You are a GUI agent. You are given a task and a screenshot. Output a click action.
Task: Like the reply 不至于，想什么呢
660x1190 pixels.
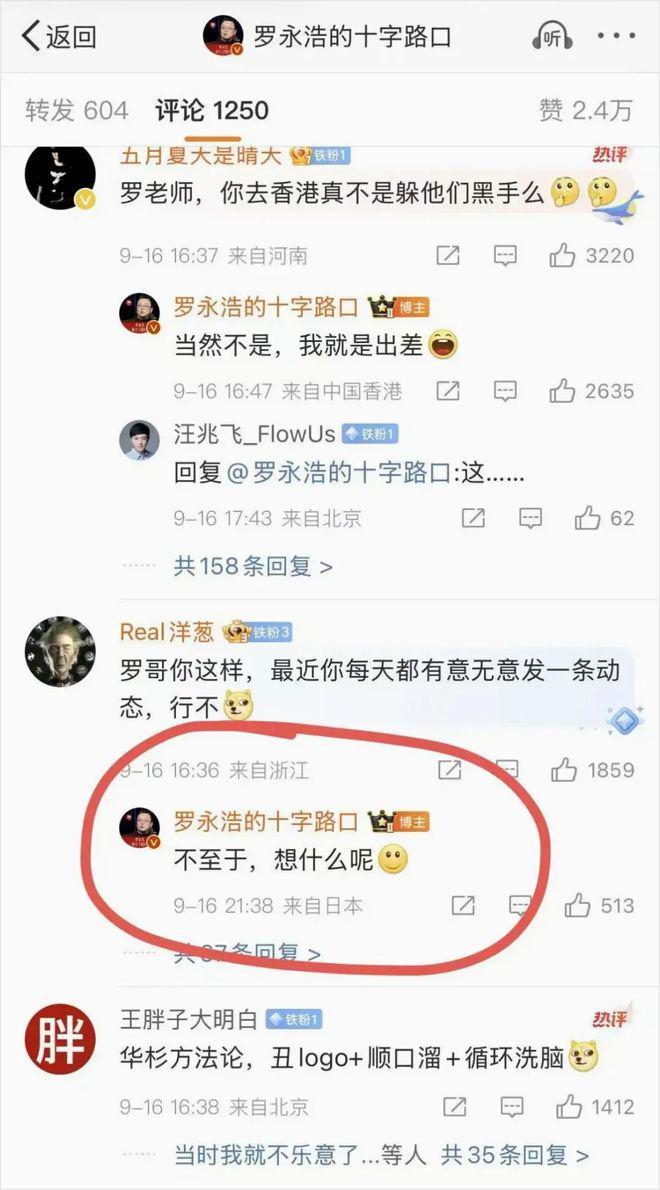(x=577, y=906)
